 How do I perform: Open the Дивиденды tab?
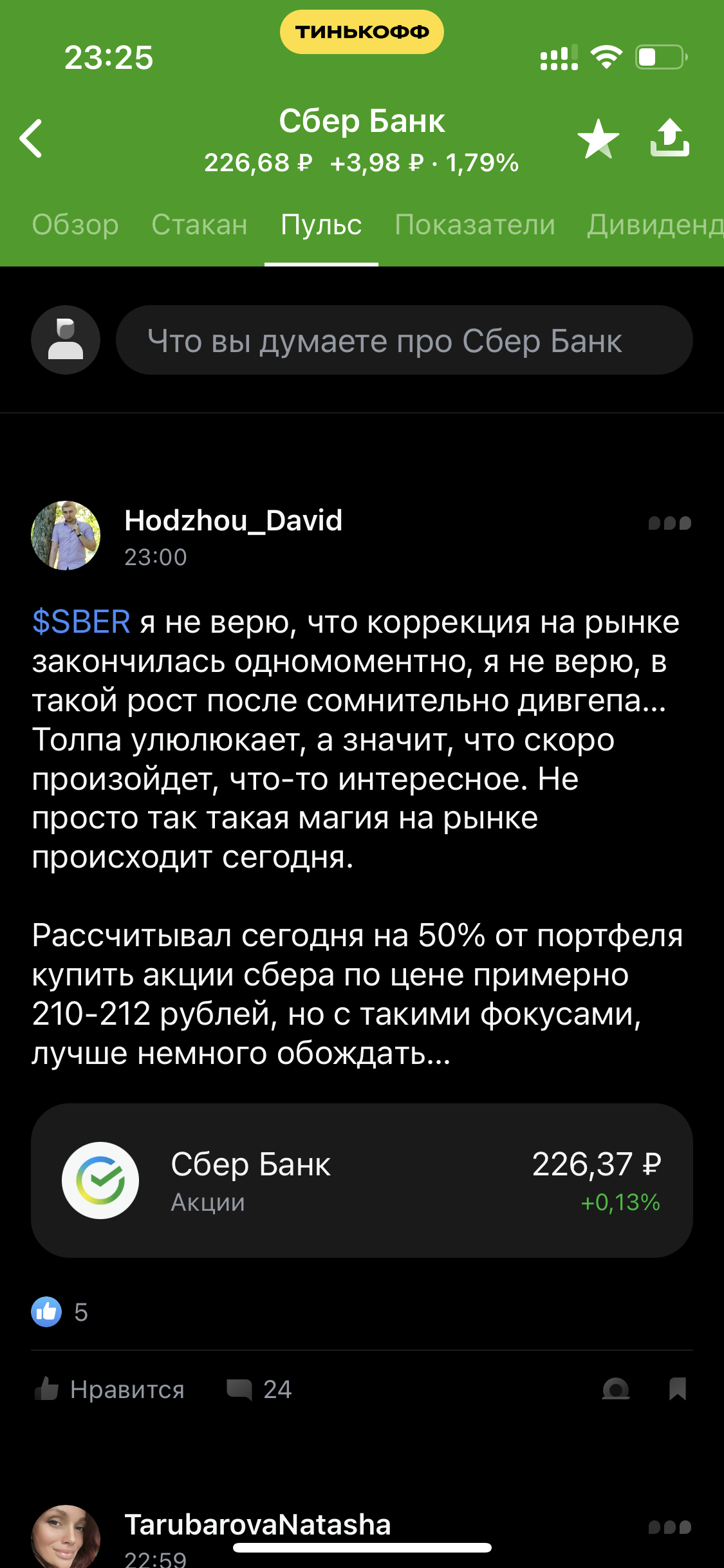654,225
